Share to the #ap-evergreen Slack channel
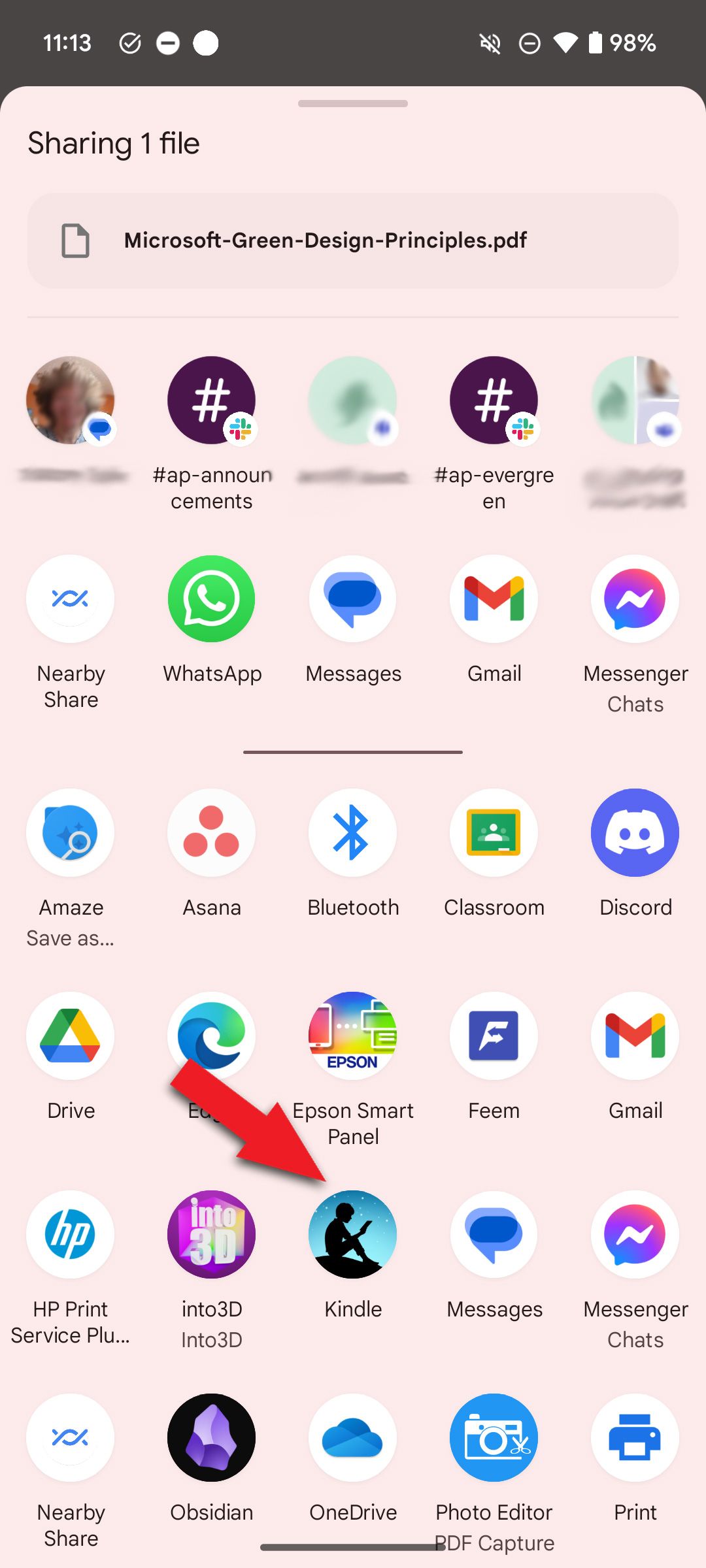The height and width of the screenshot is (1568, 706). point(494,400)
